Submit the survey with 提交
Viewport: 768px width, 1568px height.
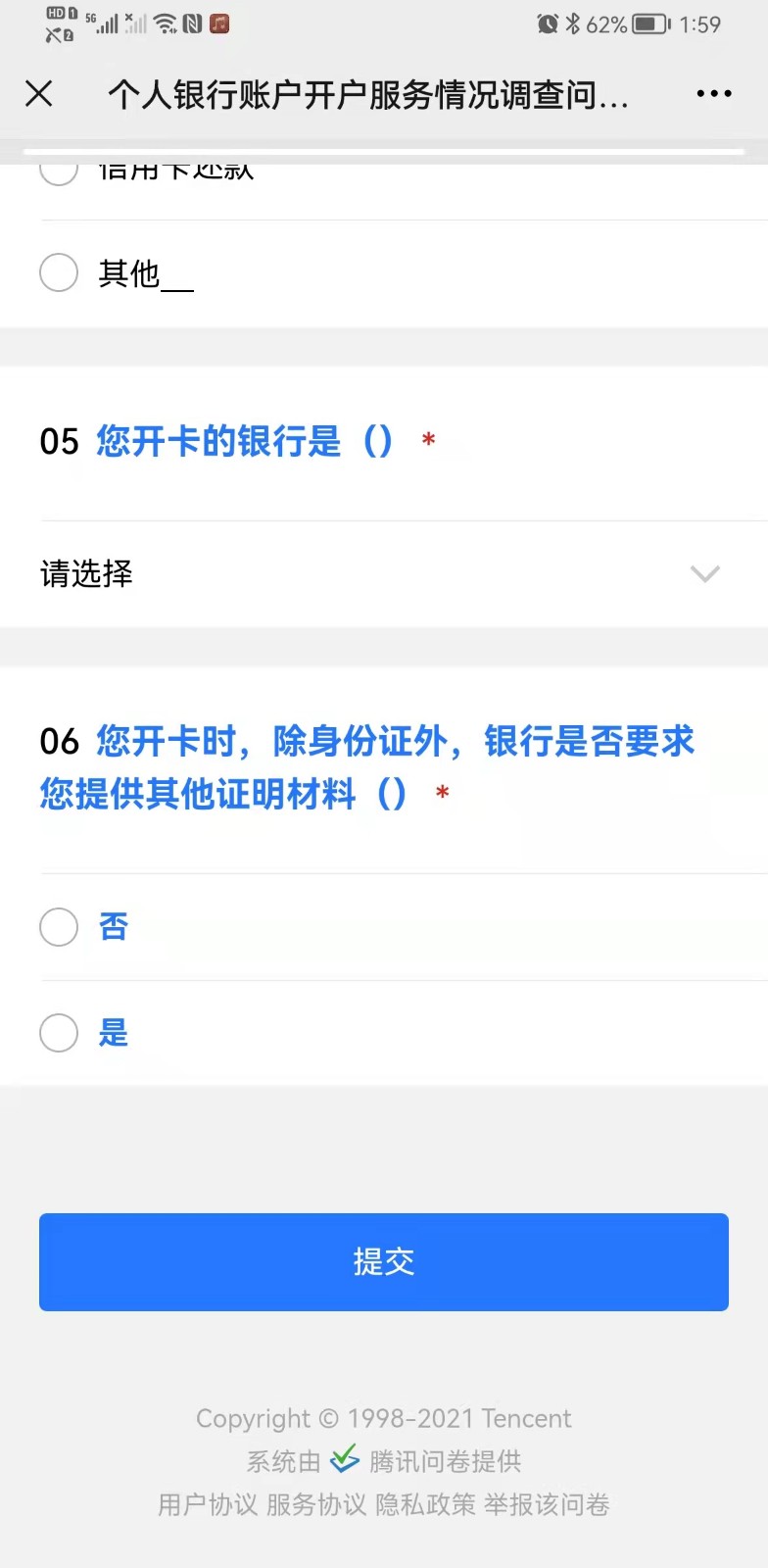[384, 1261]
